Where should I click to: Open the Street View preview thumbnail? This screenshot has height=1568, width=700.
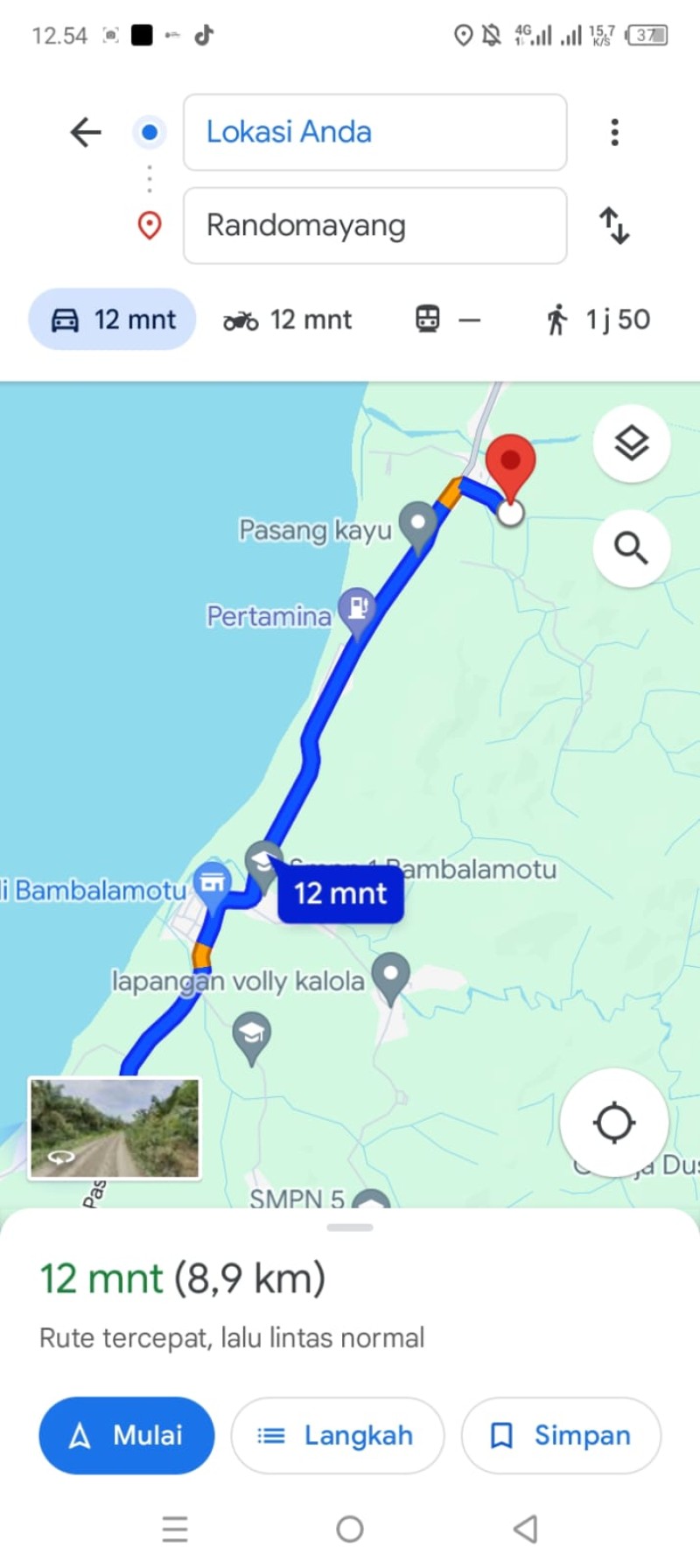(x=115, y=1128)
